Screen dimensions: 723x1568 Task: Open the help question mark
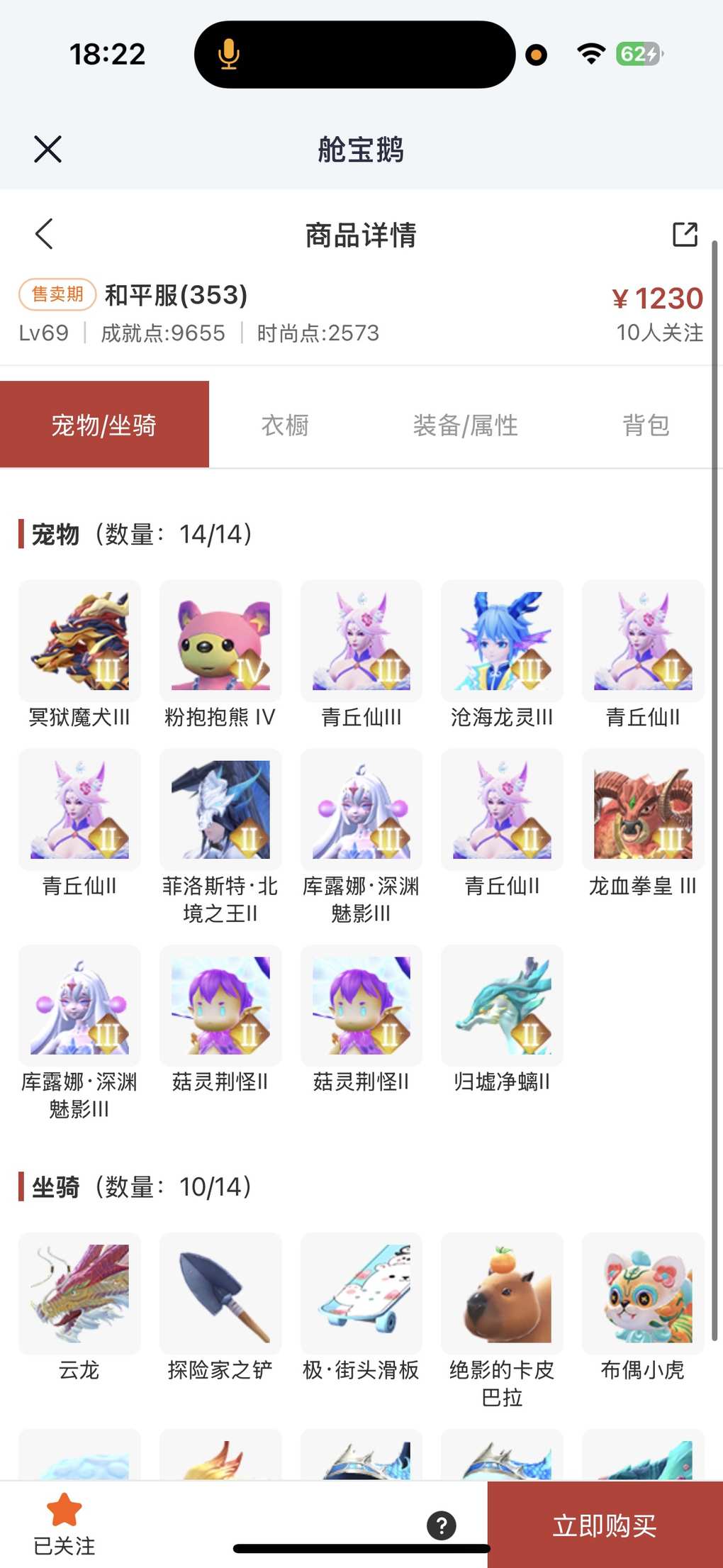click(441, 1525)
